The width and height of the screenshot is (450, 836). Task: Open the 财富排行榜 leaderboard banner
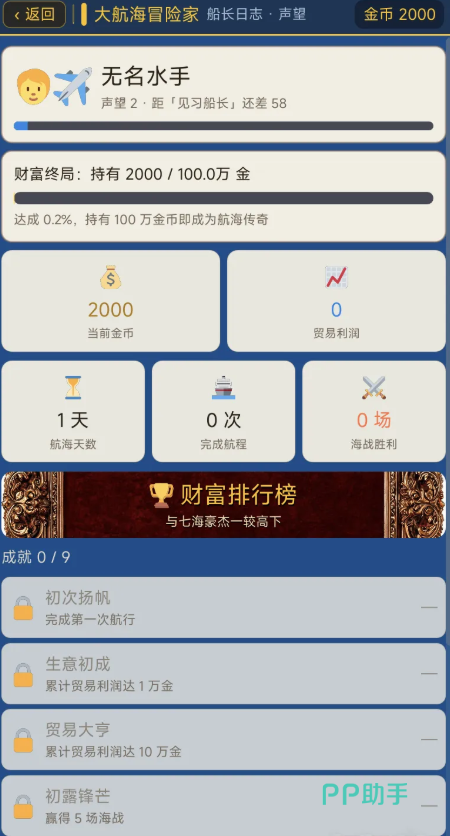click(x=223, y=504)
